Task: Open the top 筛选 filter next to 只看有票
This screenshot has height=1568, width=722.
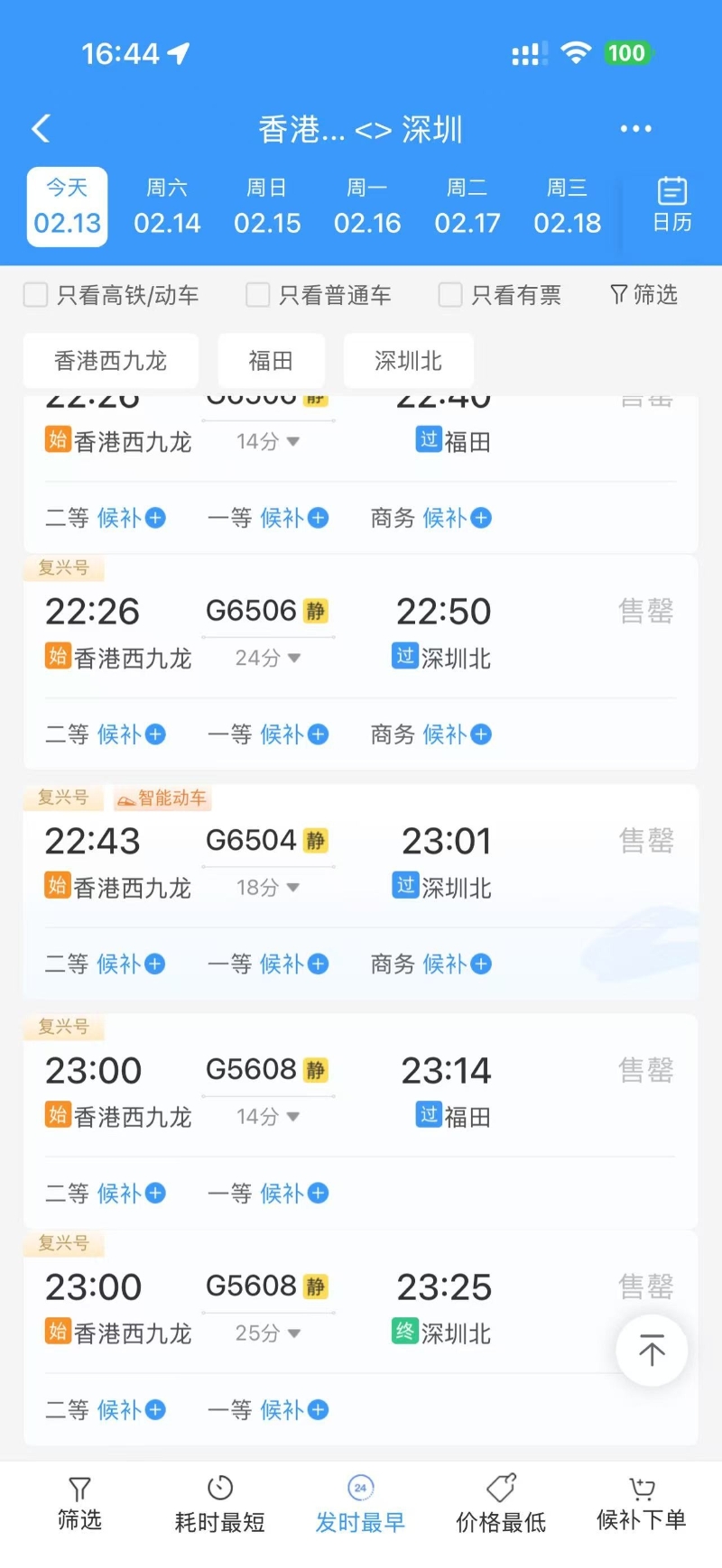Action: click(643, 295)
